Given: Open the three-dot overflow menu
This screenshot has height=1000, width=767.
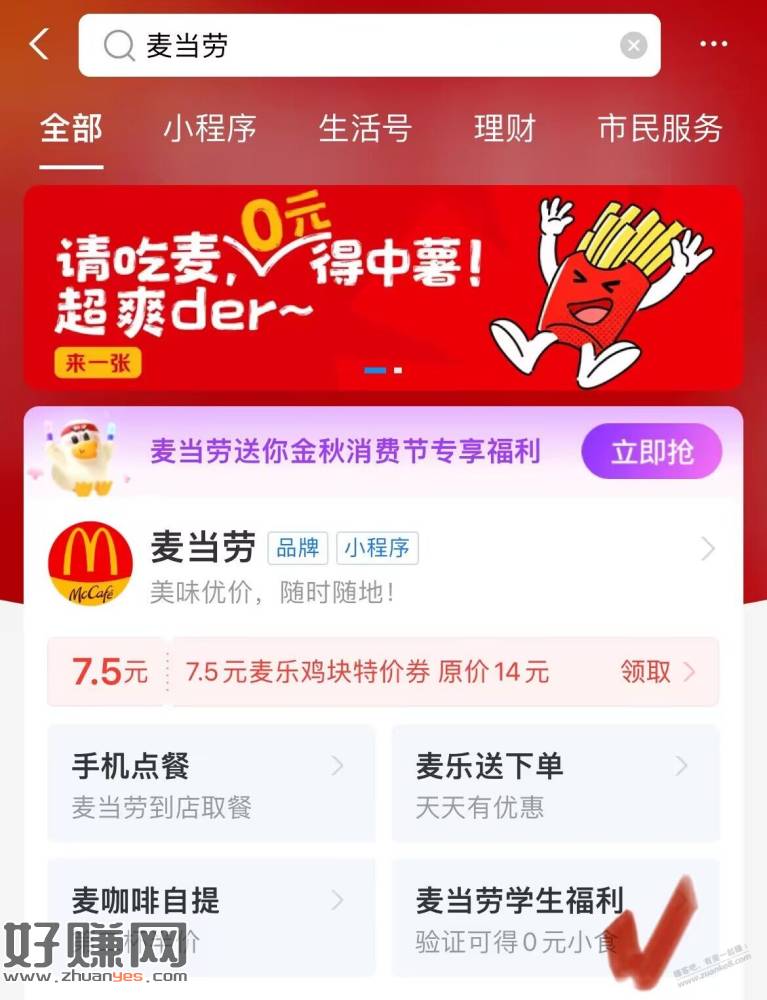Looking at the screenshot, I should [714, 45].
